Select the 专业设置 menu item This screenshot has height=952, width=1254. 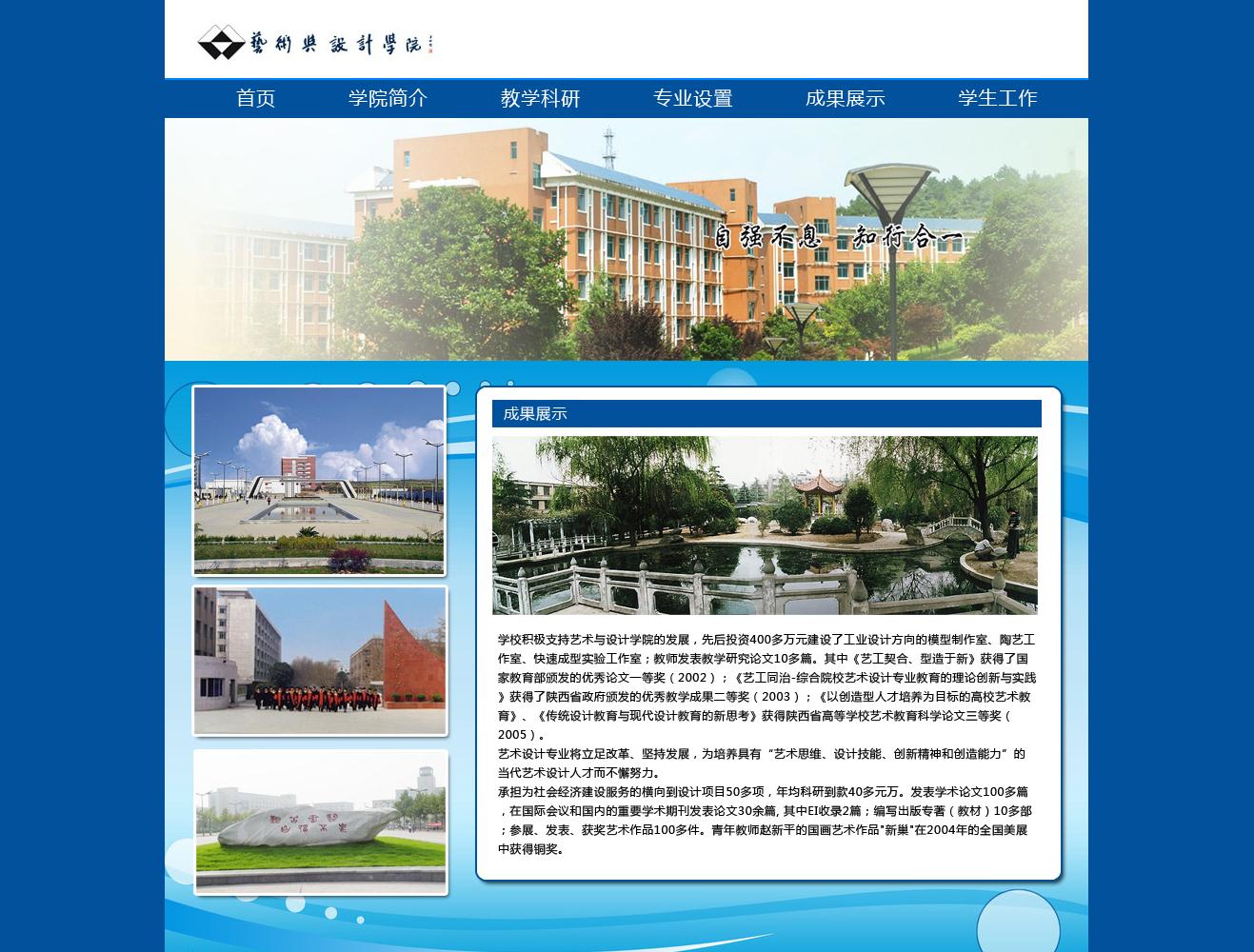click(x=692, y=98)
